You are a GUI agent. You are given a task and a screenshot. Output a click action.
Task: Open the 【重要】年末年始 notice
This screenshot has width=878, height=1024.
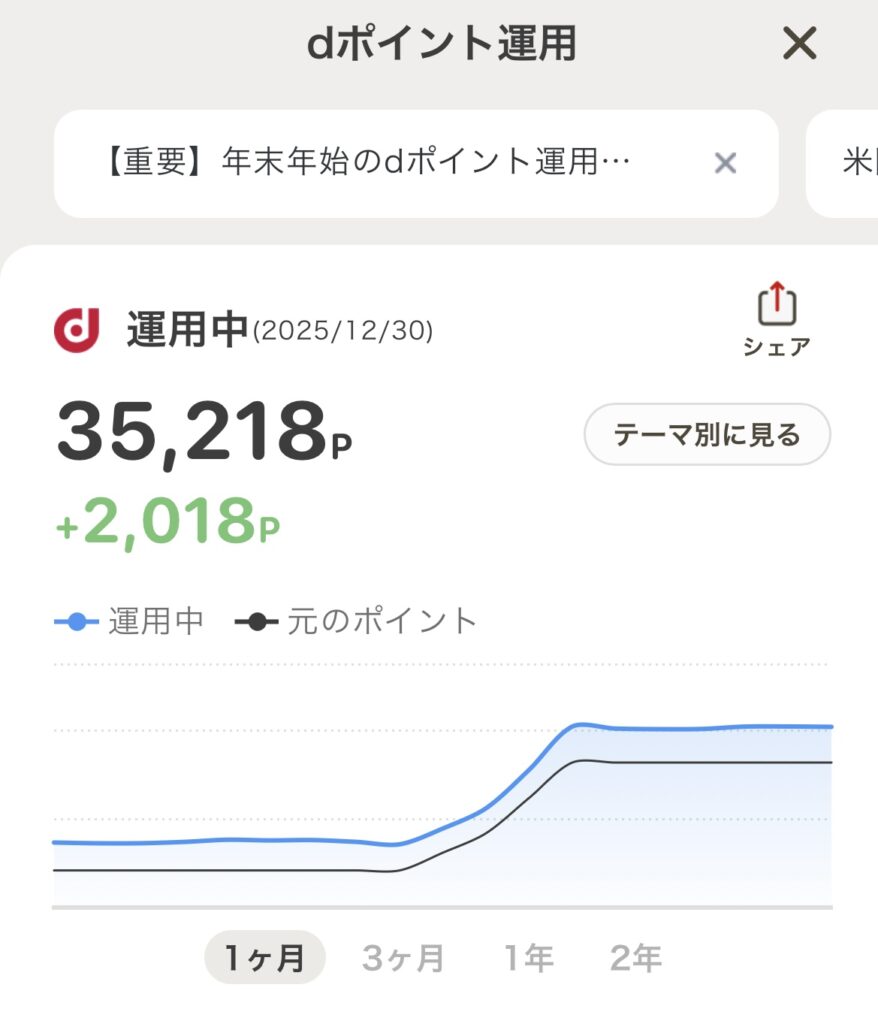[x=370, y=163]
